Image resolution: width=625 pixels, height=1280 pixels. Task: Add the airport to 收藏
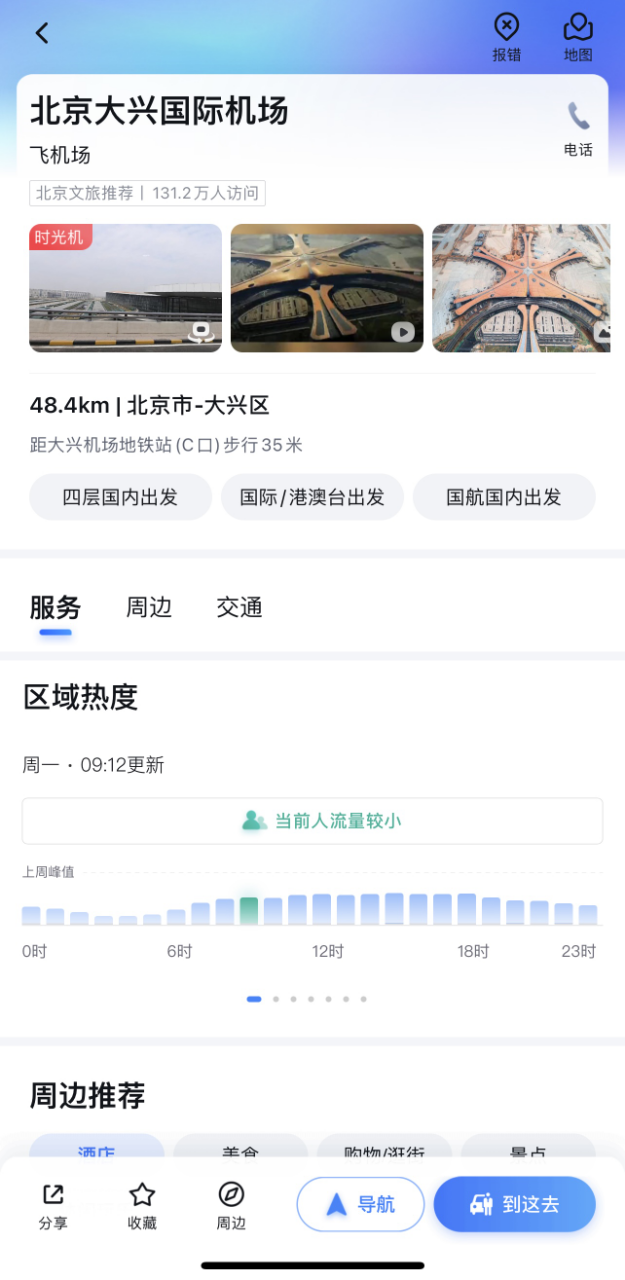point(142,1206)
